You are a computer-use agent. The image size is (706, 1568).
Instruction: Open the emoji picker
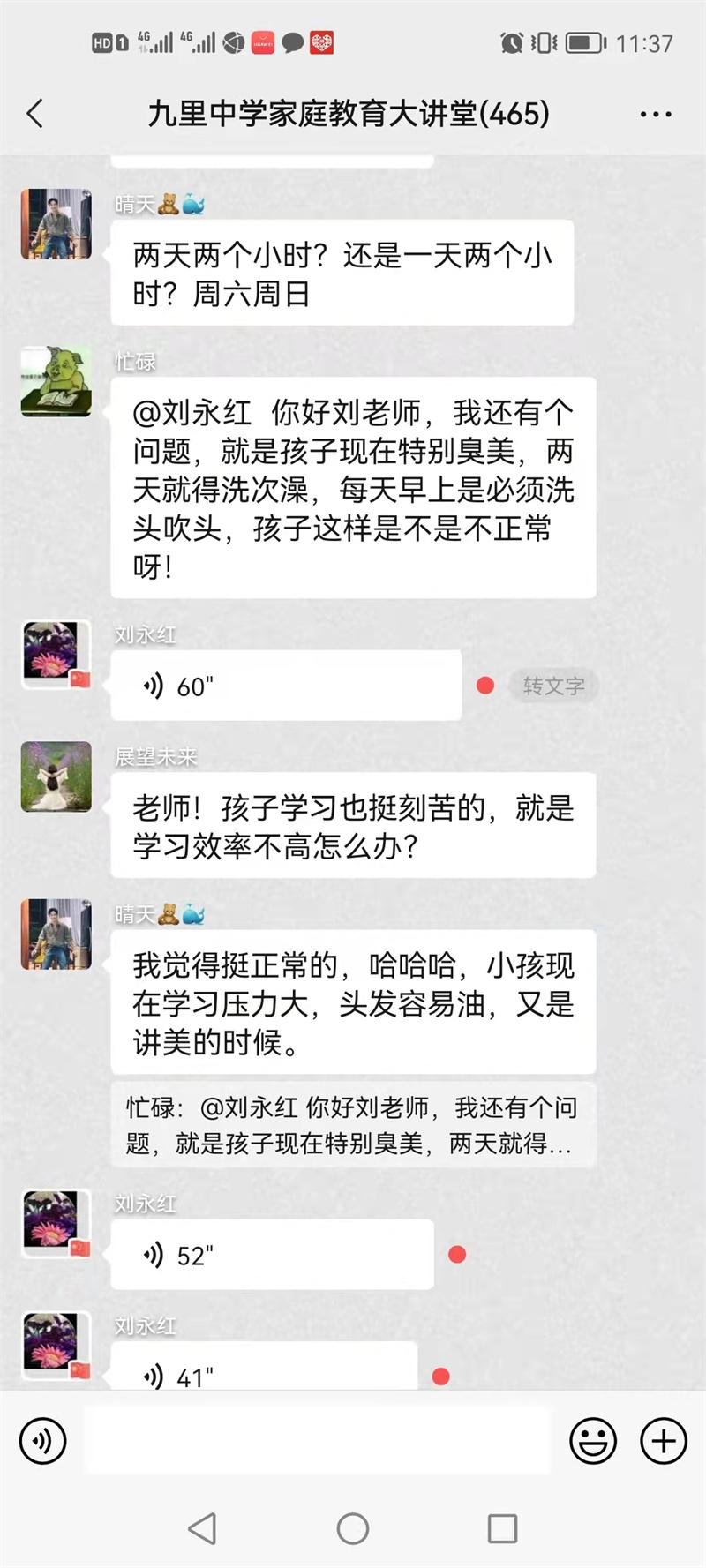point(593,1441)
